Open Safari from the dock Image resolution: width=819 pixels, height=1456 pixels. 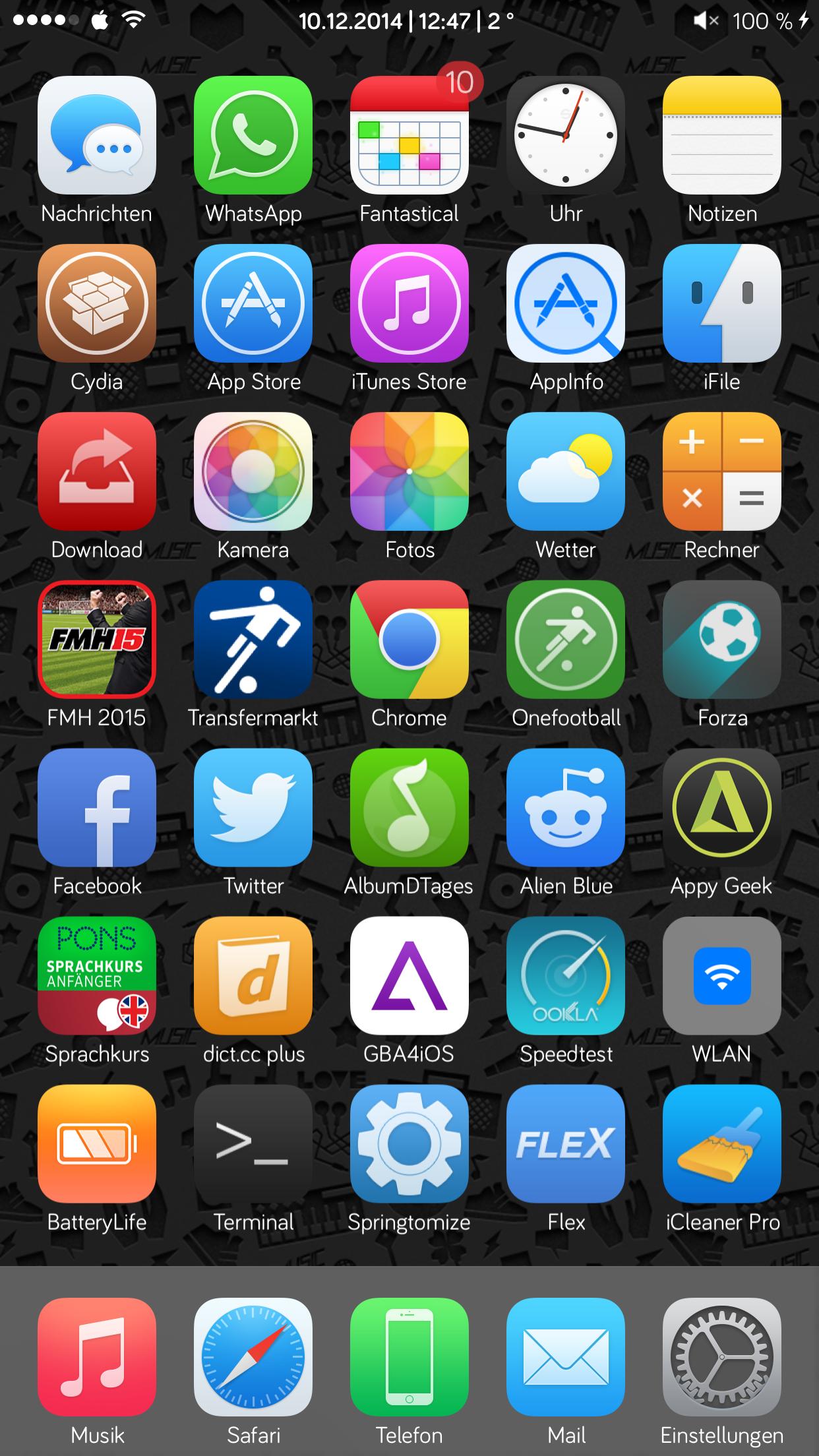coord(253,1357)
